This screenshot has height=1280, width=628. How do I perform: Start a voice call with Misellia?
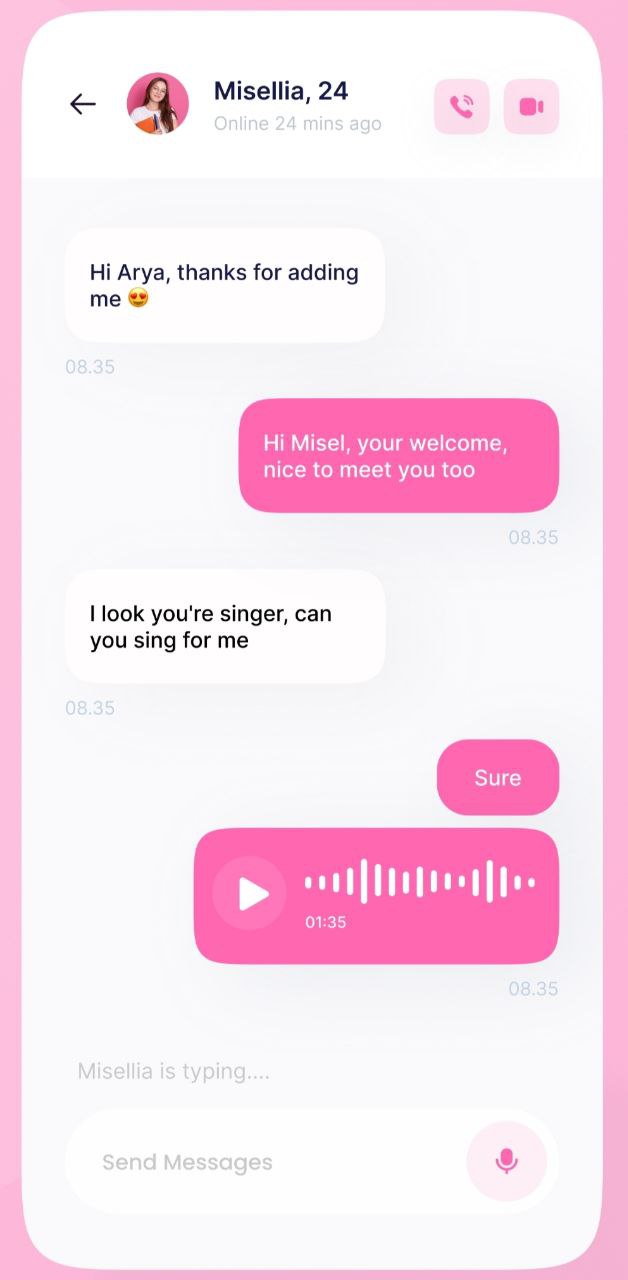pyautogui.click(x=461, y=106)
